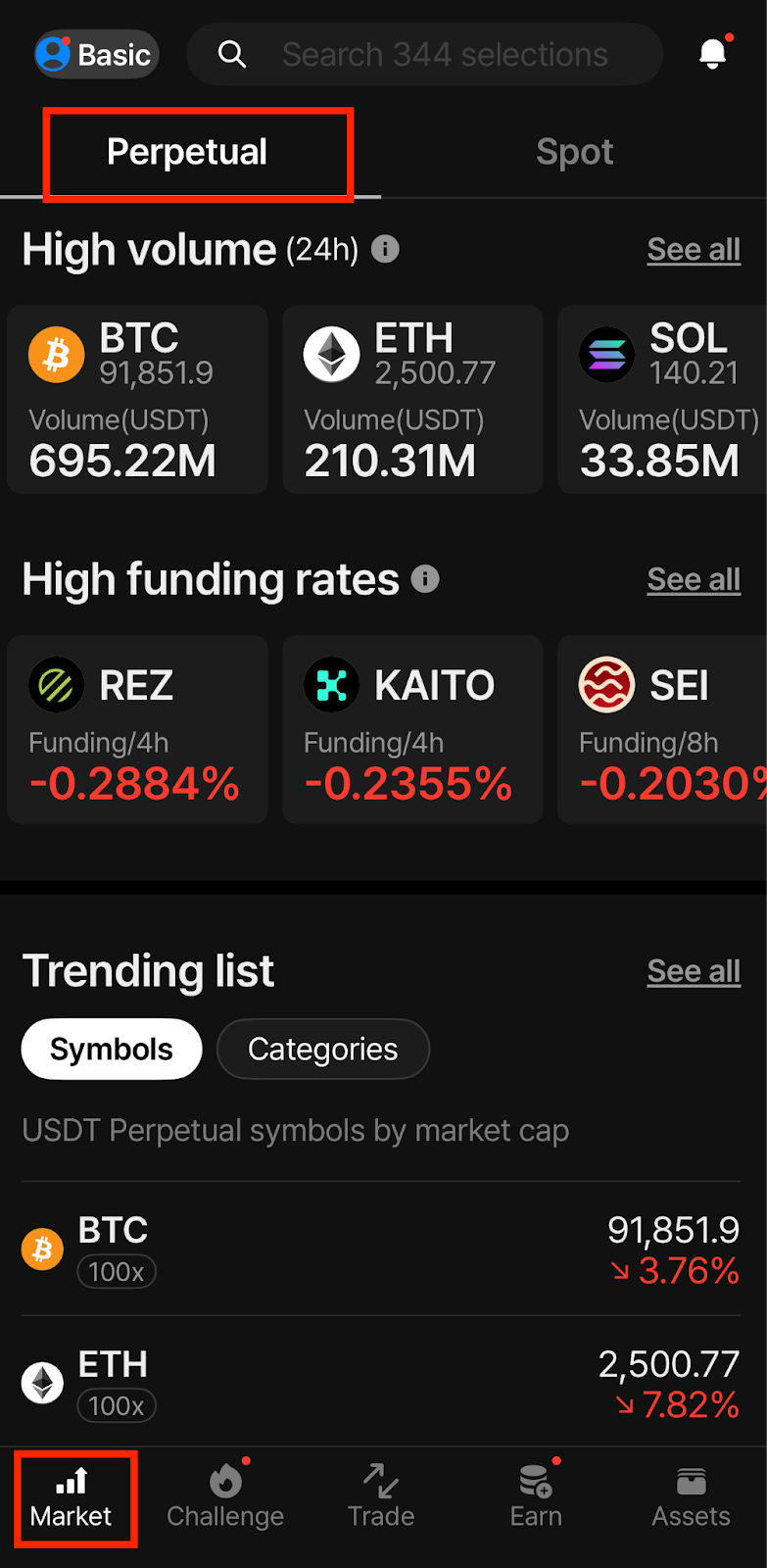See all high volume symbols
This screenshot has width=767, height=1568.
(694, 250)
